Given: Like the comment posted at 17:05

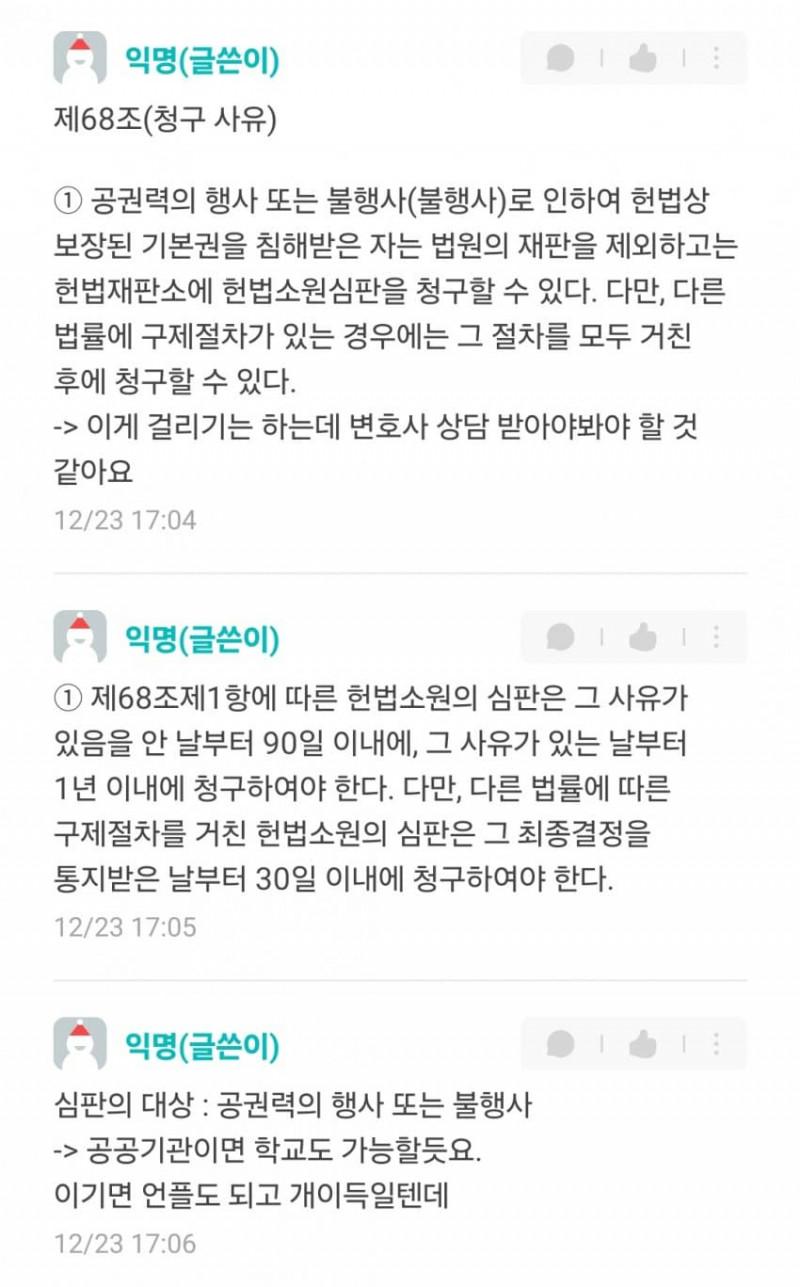Looking at the screenshot, I should pyautogui.click(x=642, y=637).
